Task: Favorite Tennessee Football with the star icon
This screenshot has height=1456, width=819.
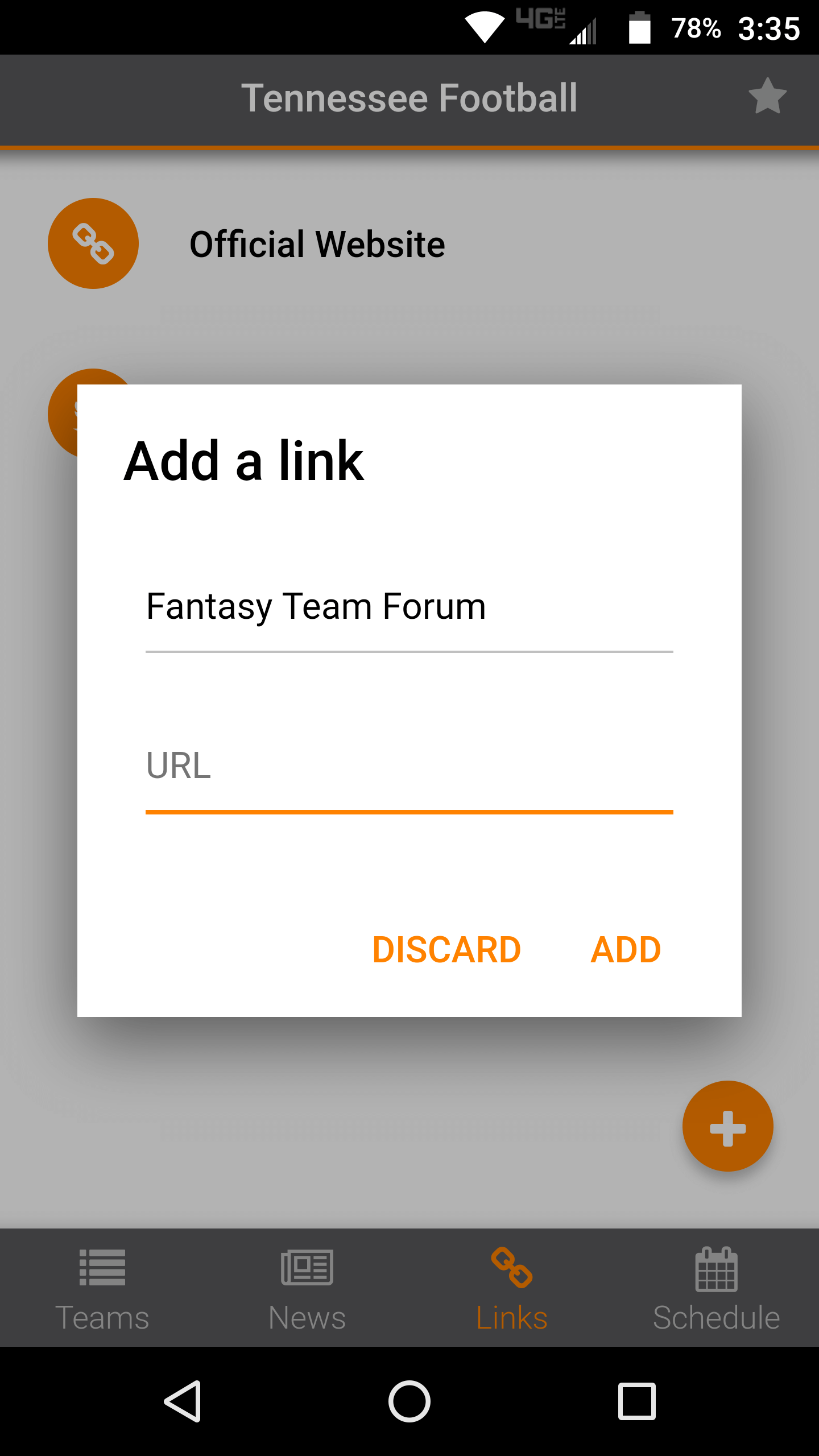Action: pos(768,96)
